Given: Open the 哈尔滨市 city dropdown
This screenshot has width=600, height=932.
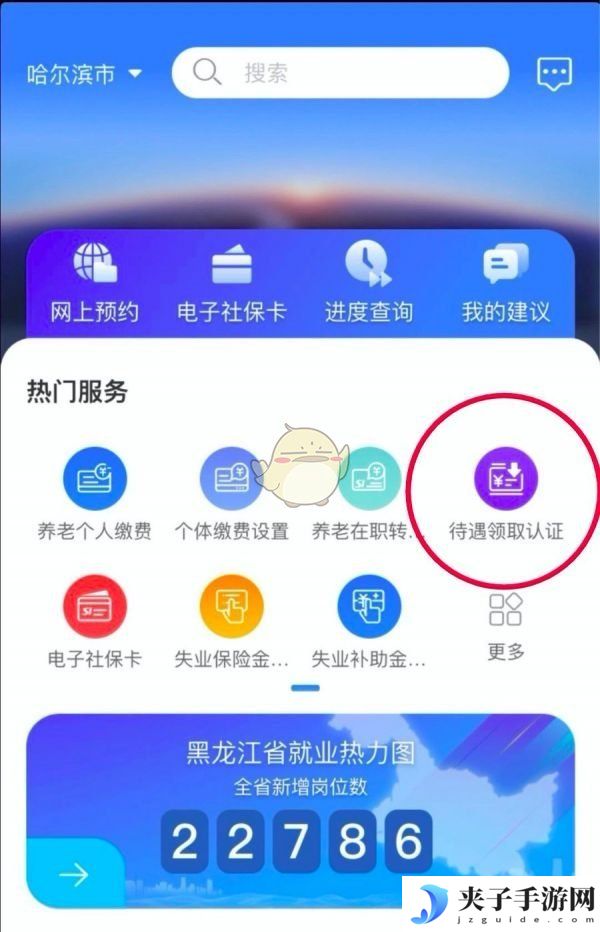Looking at the screenshot, I should [x=84, y=73].
